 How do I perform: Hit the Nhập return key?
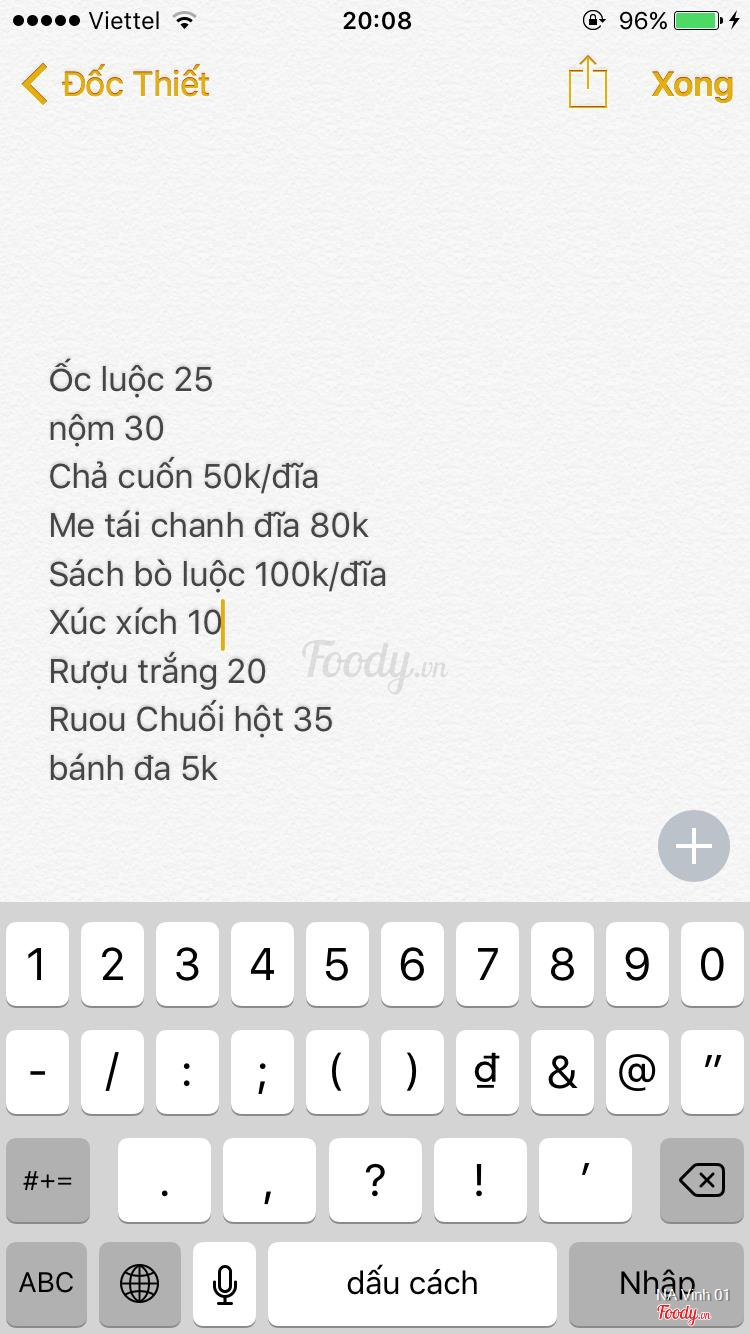tap(657, 1284)
